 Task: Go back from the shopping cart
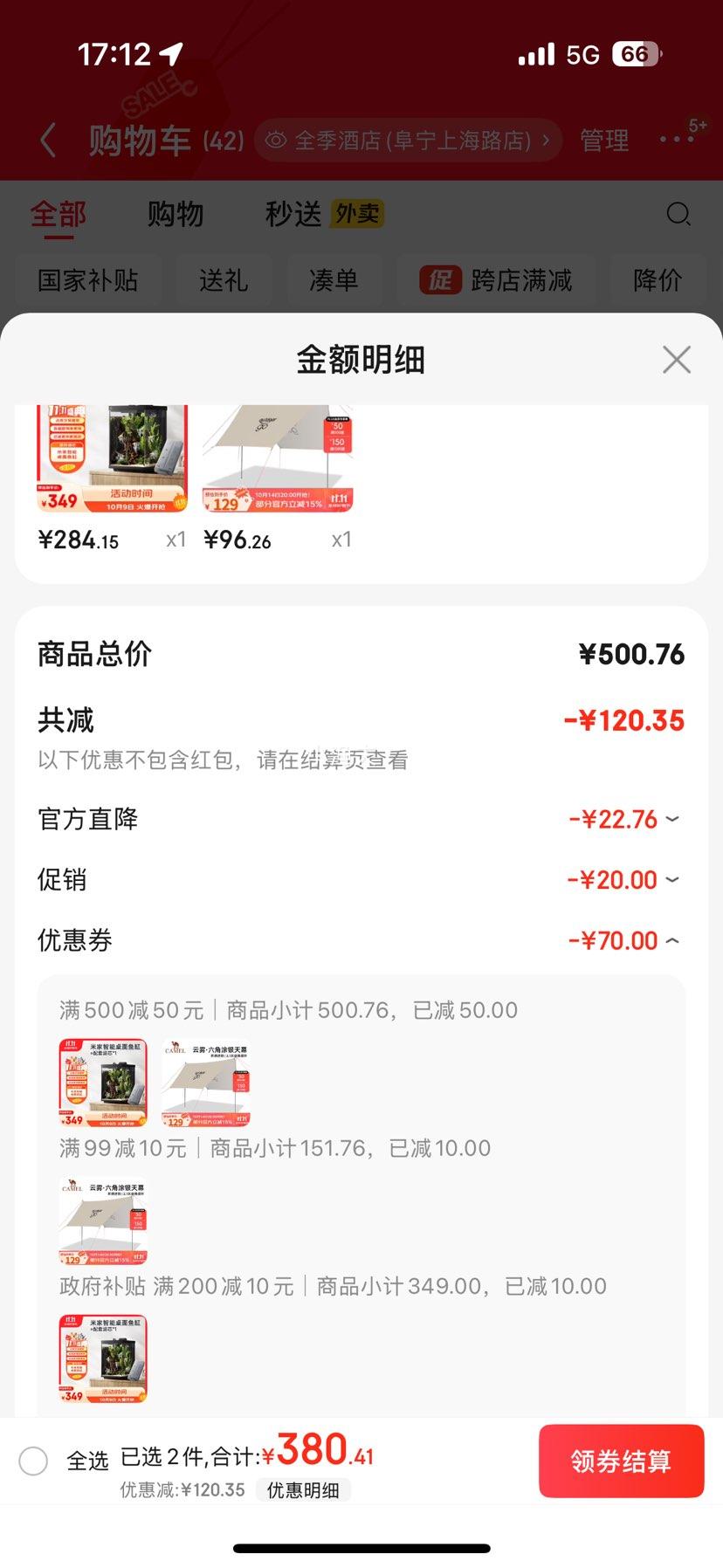coord(49,140)
